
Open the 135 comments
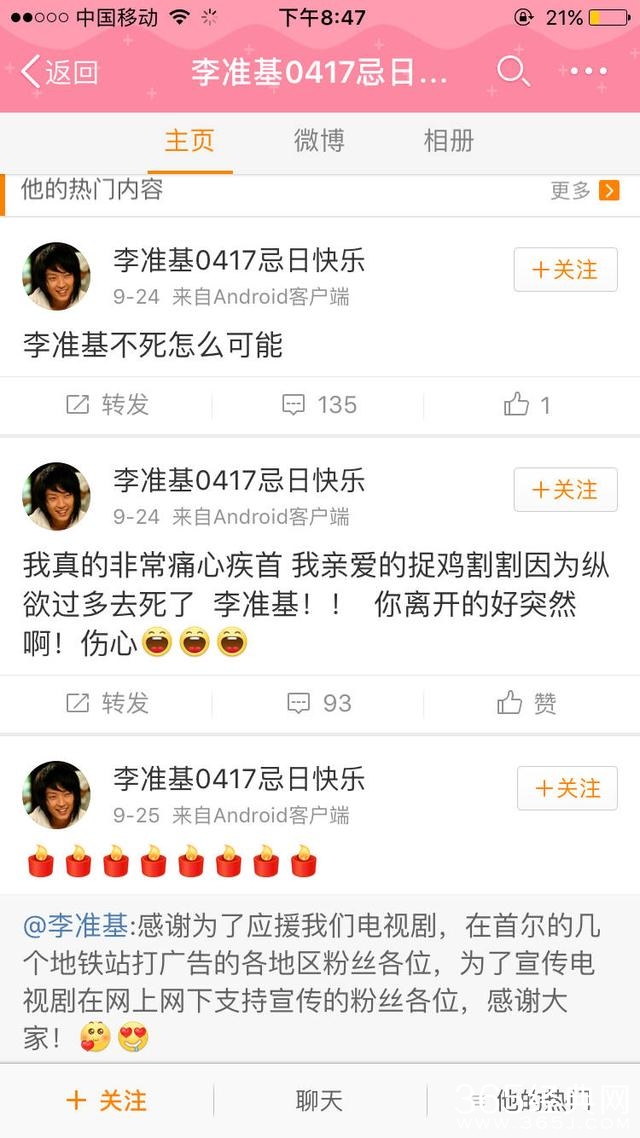point(319,405)
